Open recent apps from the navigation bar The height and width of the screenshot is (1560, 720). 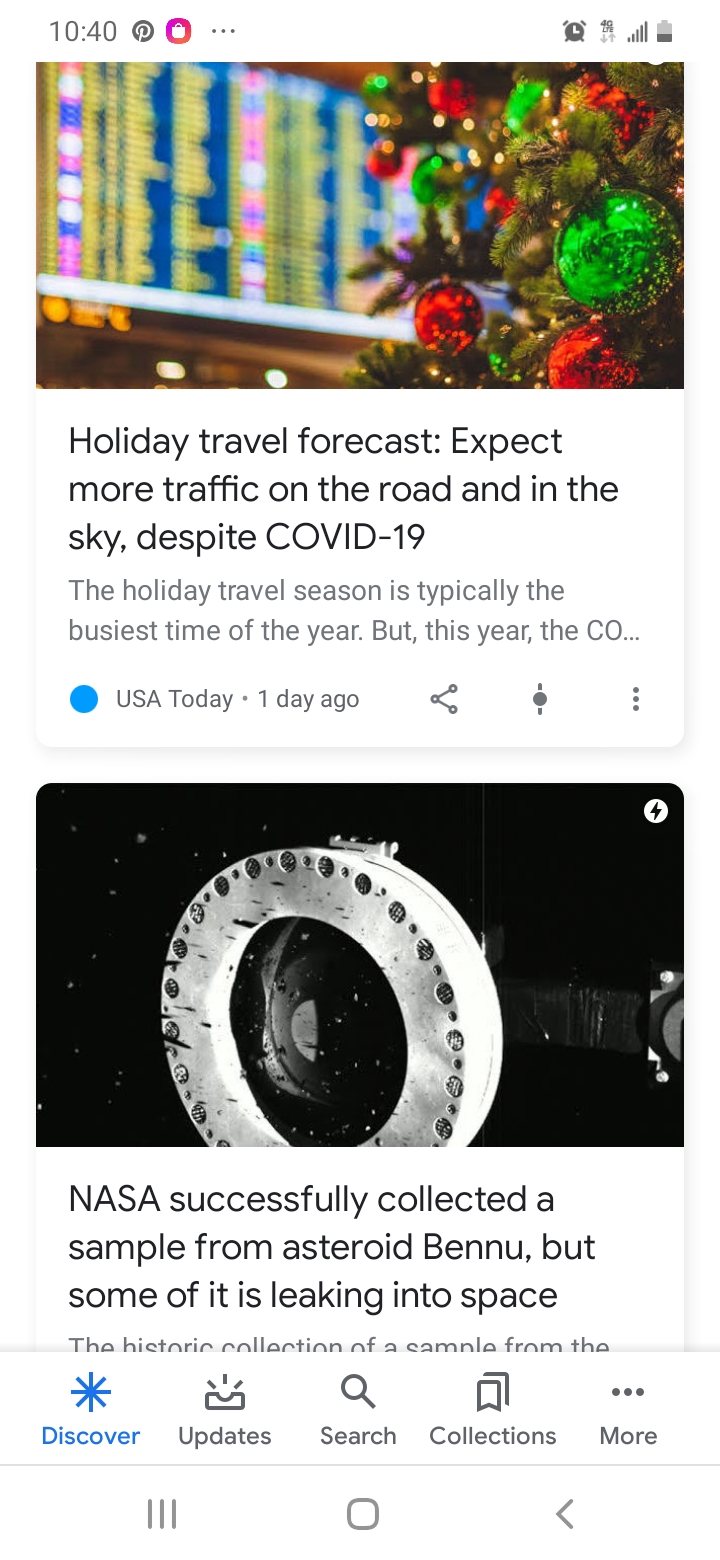click(162, 1514)
